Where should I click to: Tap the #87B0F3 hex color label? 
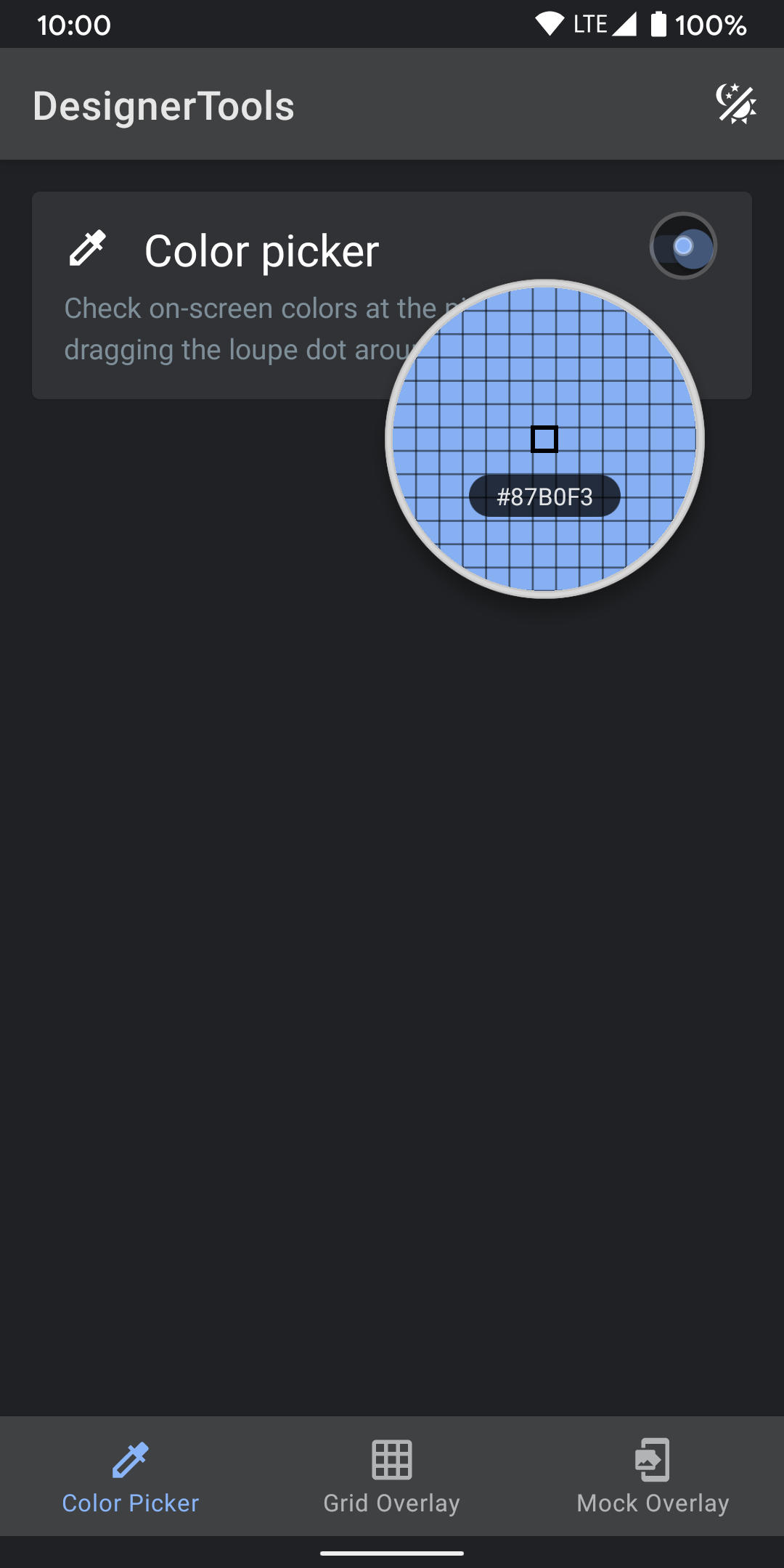pos(544,497)
